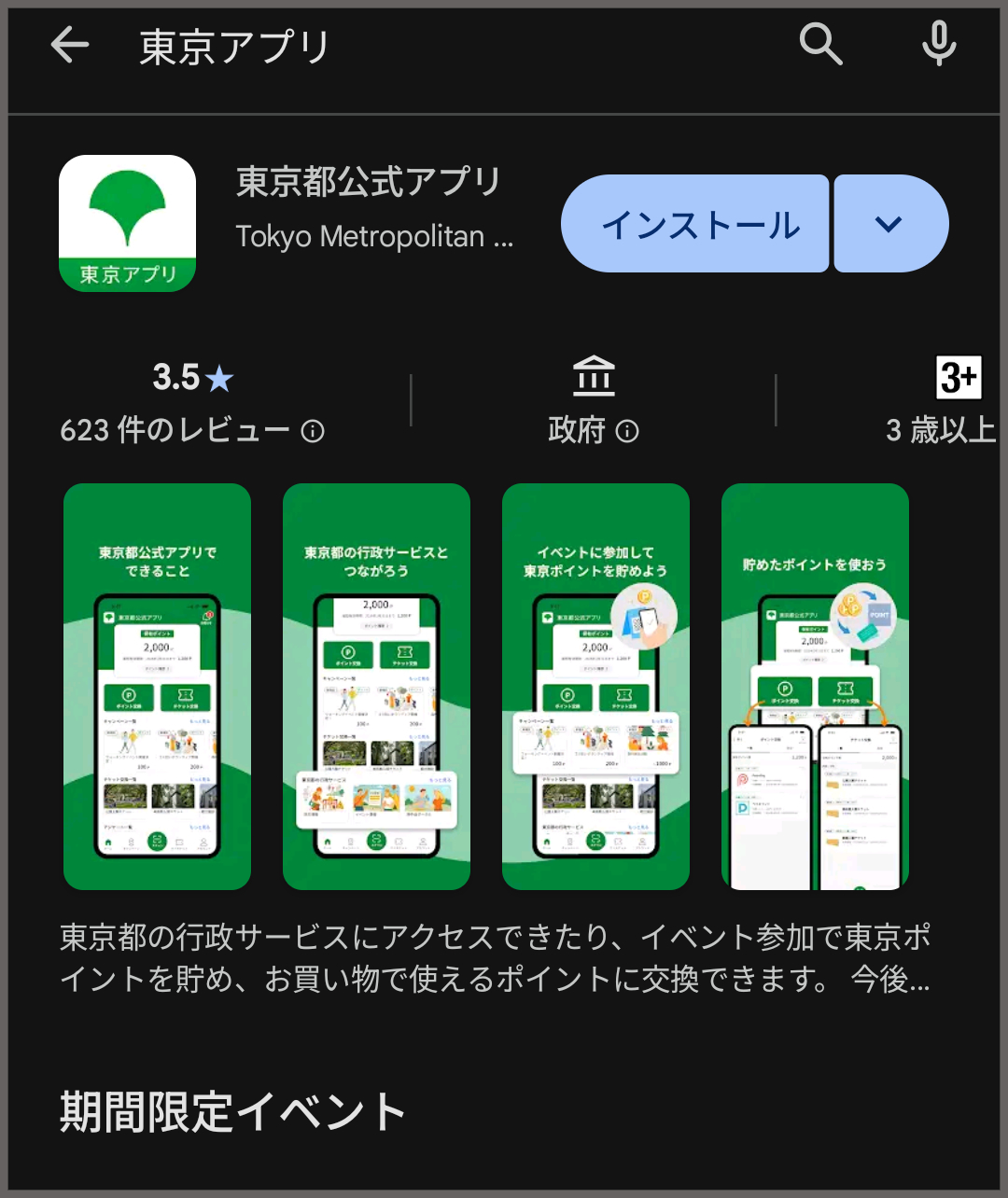
Task: Tap the 東京アプリ search query field
Action: 373,47
